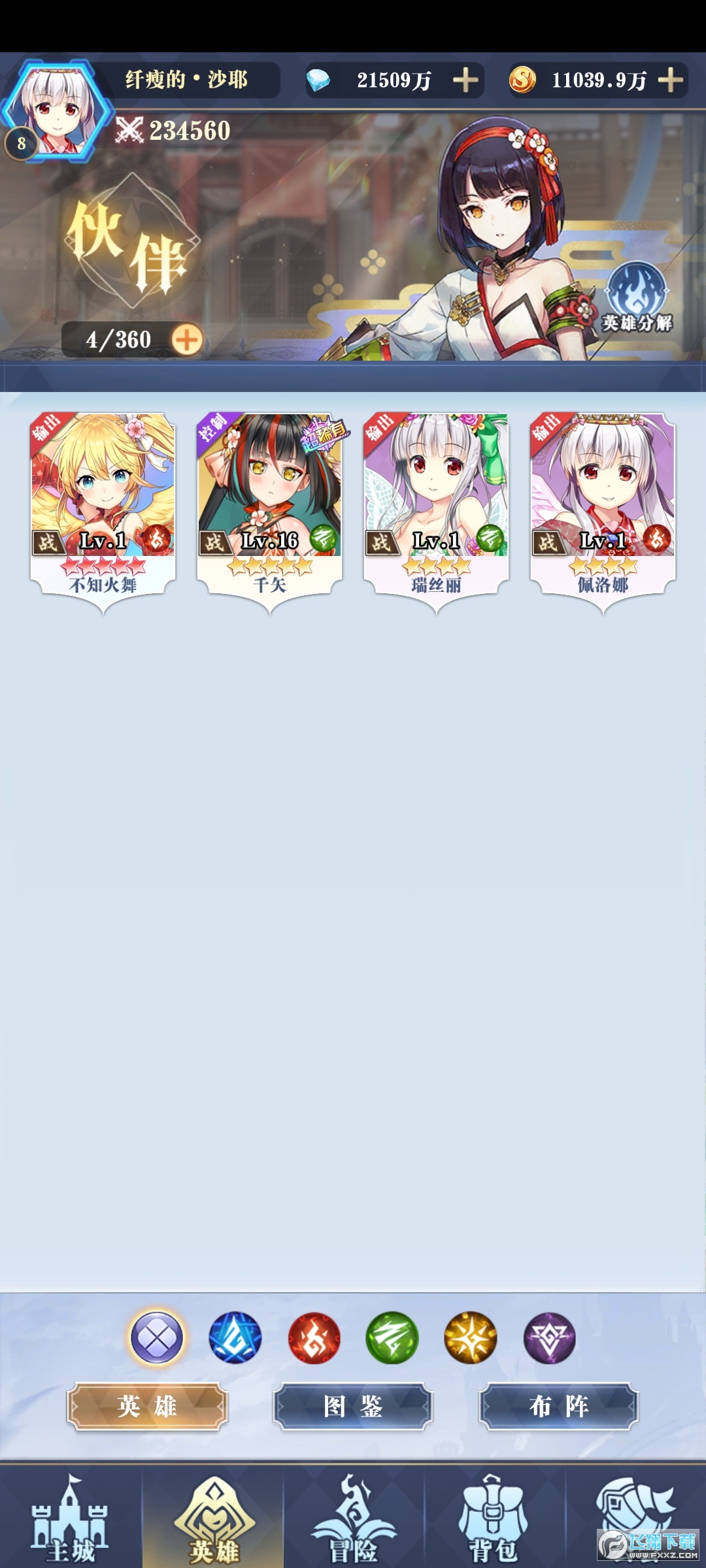Screen dimensions: 706x1568
Task: Open the hero card 不知火舞
Action: (103, 503)
